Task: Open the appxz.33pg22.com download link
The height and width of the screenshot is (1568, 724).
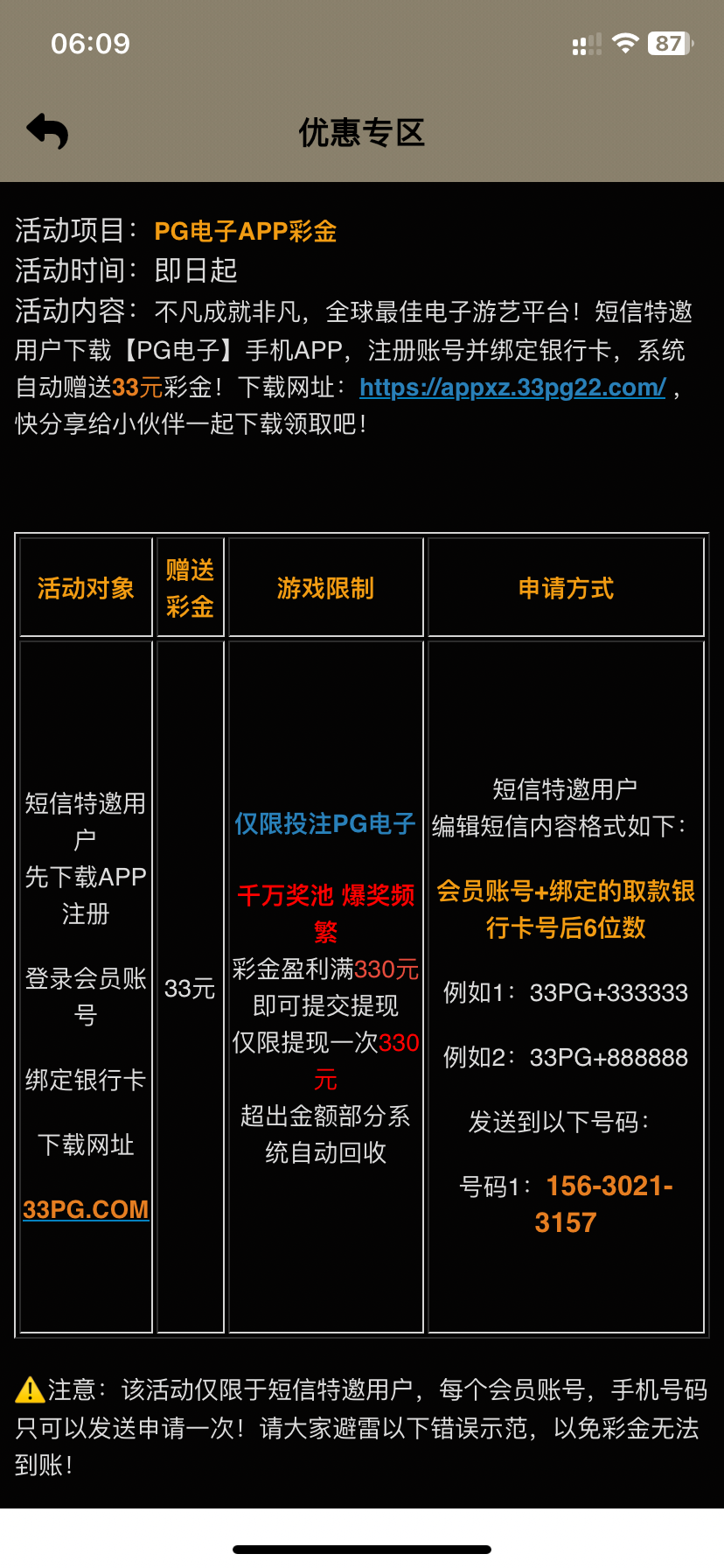Action: pos(512,387)
